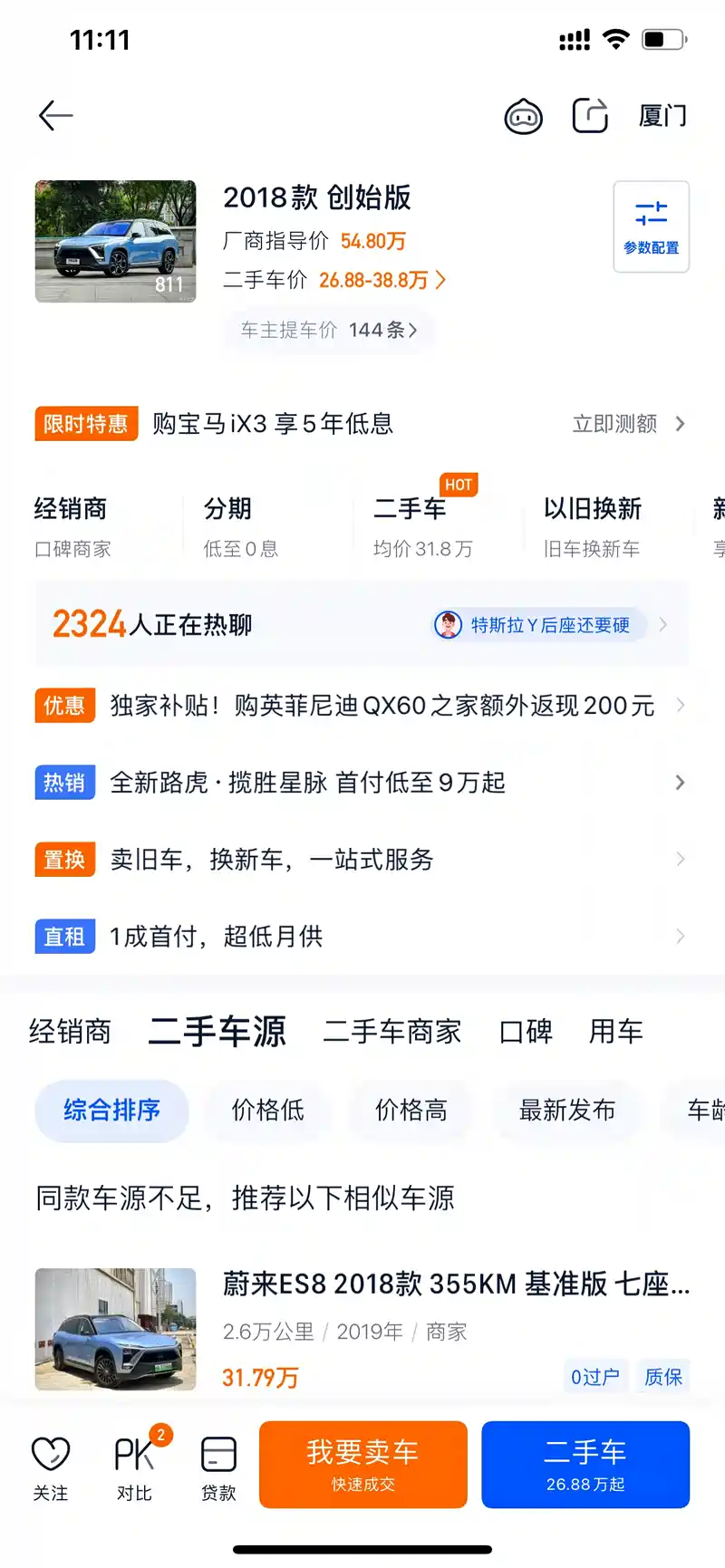725x1568 pixels.
Task: Change city from 厦门
Action: pos(662,116)
